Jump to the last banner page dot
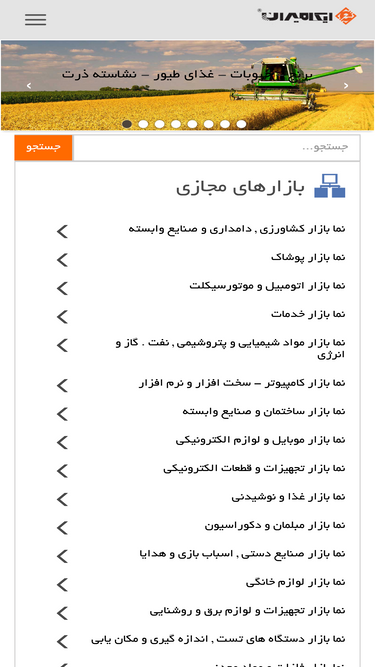 (241, 124)
